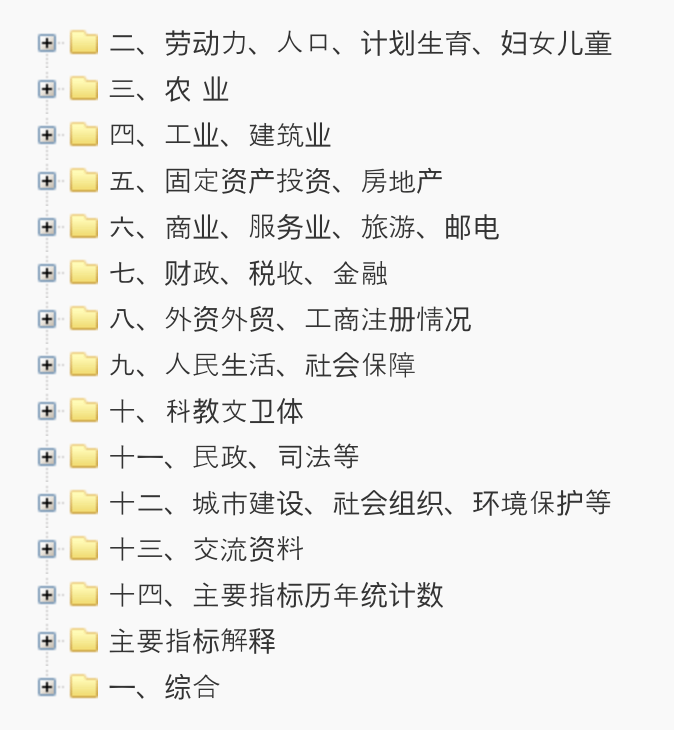
Task: Expand 十四、主要指标历年统计数 node
Action: [x=46, y=595]
